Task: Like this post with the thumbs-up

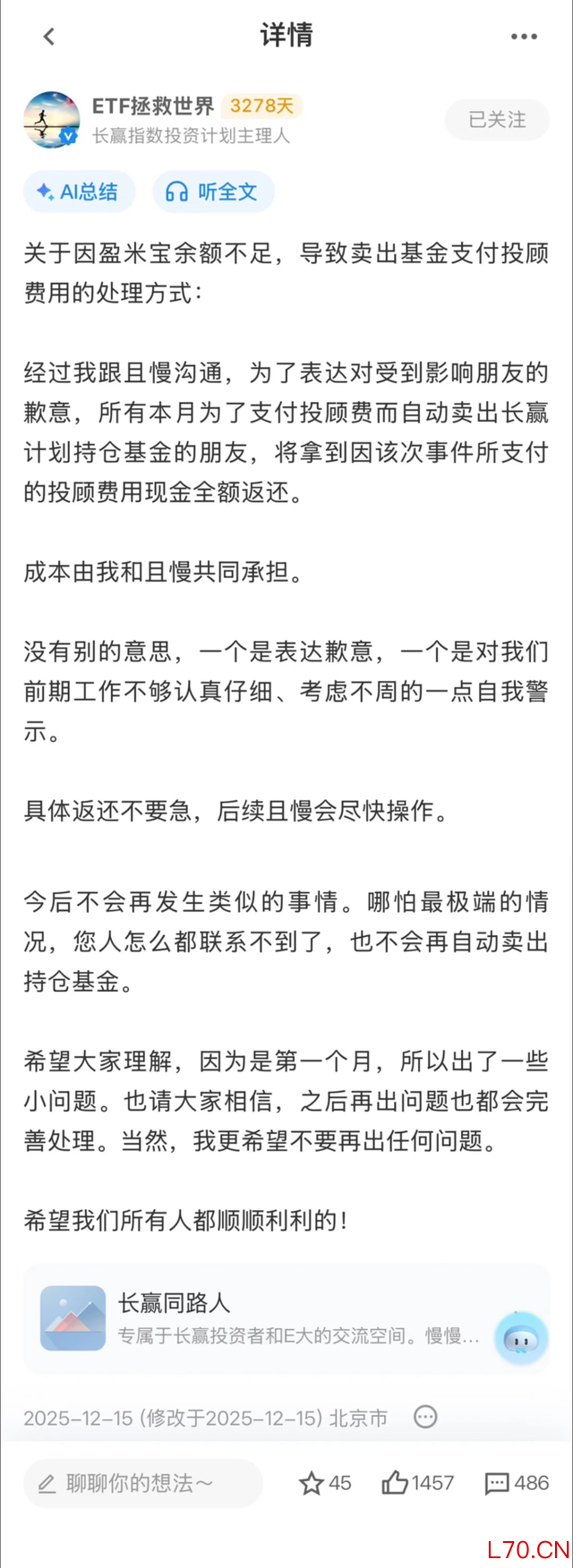Action: coord(395,1483)
